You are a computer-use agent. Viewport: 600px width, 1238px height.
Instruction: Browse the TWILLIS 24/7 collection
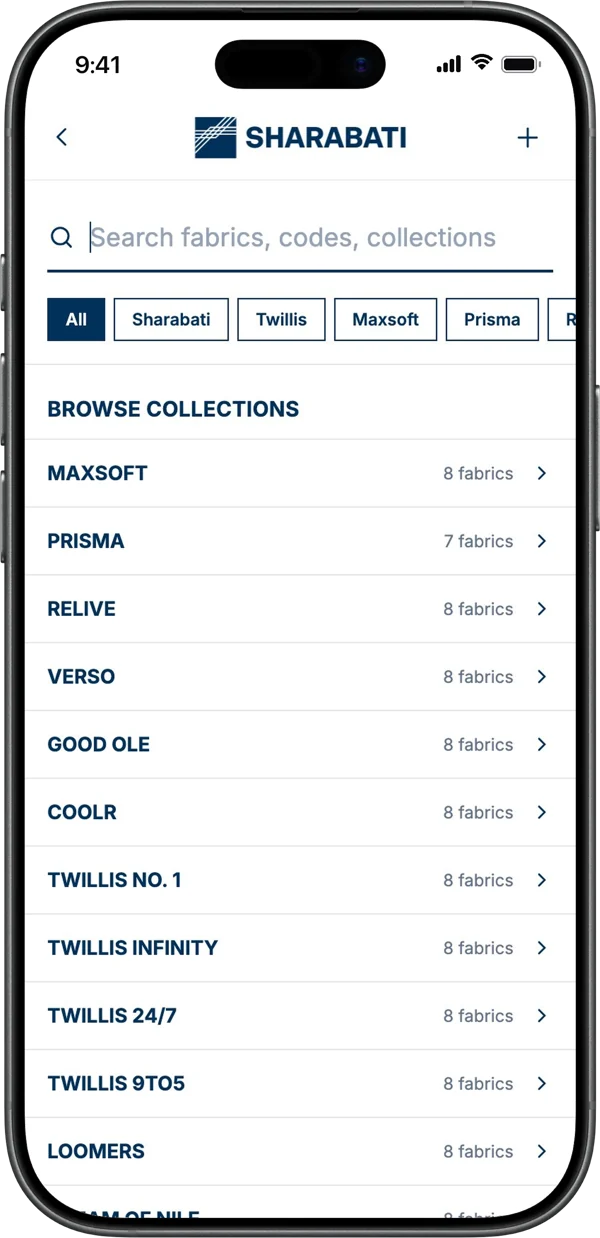click(x=300, y=1016)
